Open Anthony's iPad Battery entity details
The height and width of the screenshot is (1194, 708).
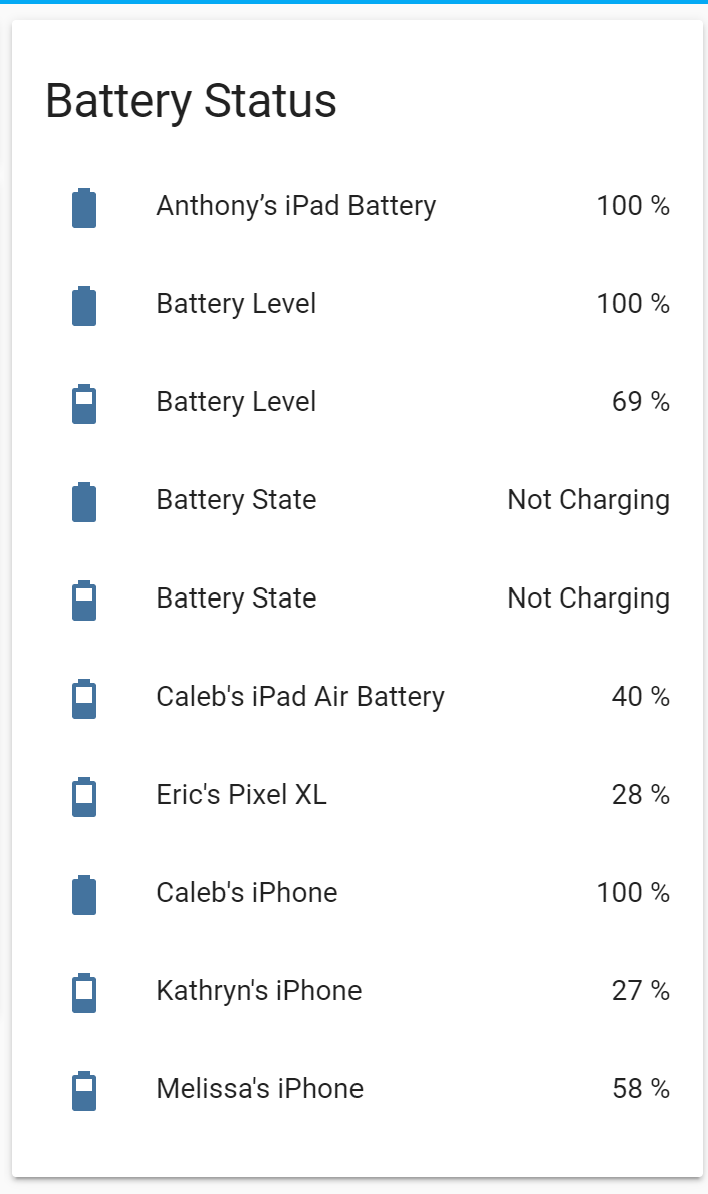pos(296,207)
